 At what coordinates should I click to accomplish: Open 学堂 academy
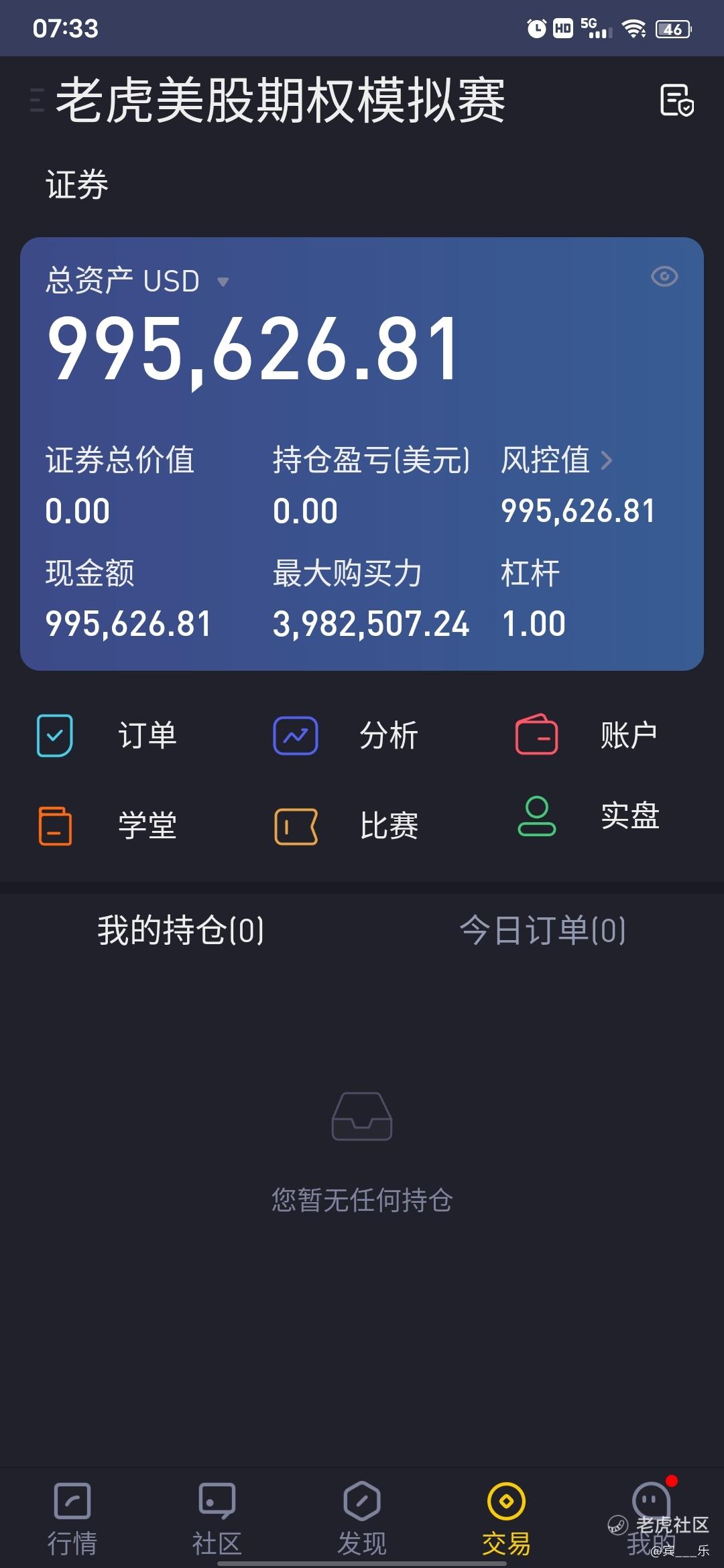(x=107, y=826)
